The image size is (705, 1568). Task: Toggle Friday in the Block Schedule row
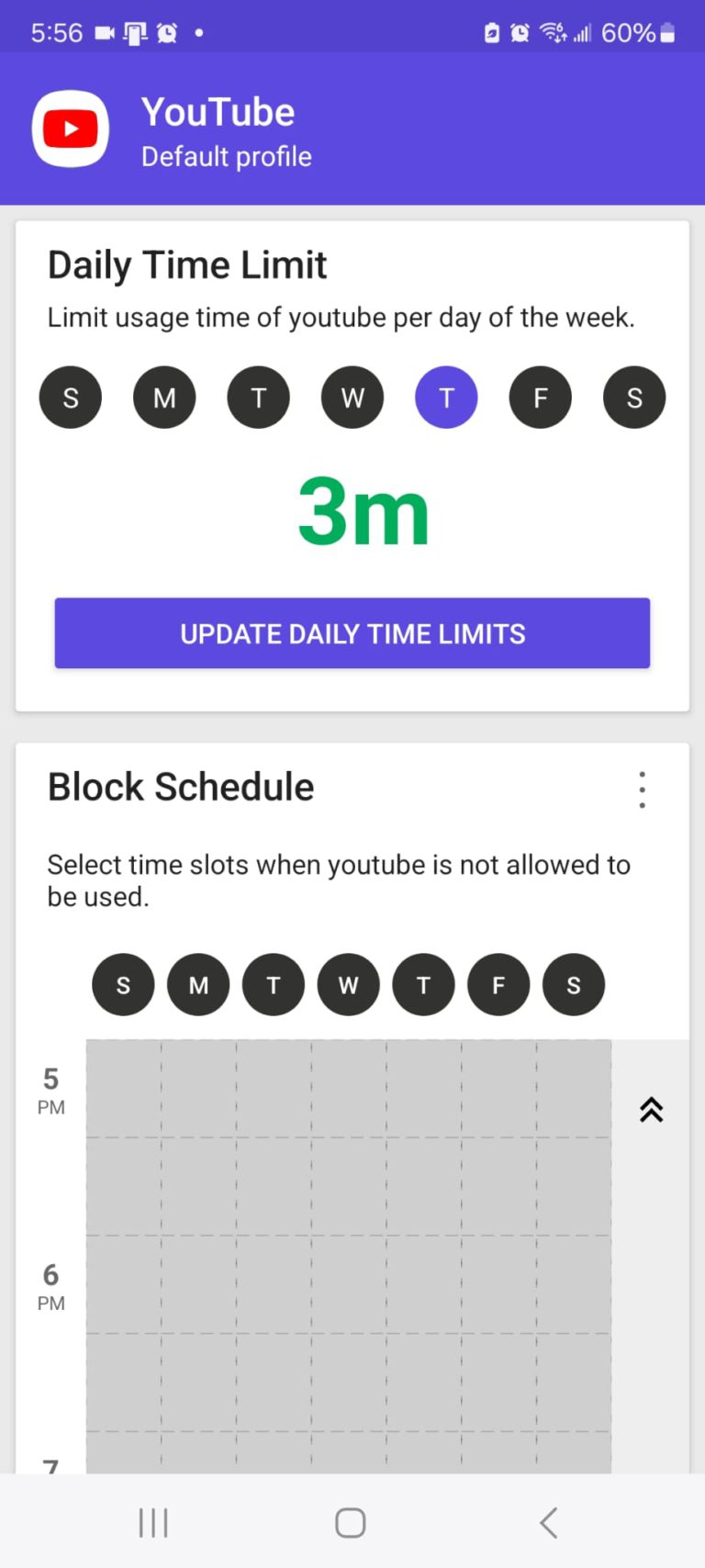498,984
